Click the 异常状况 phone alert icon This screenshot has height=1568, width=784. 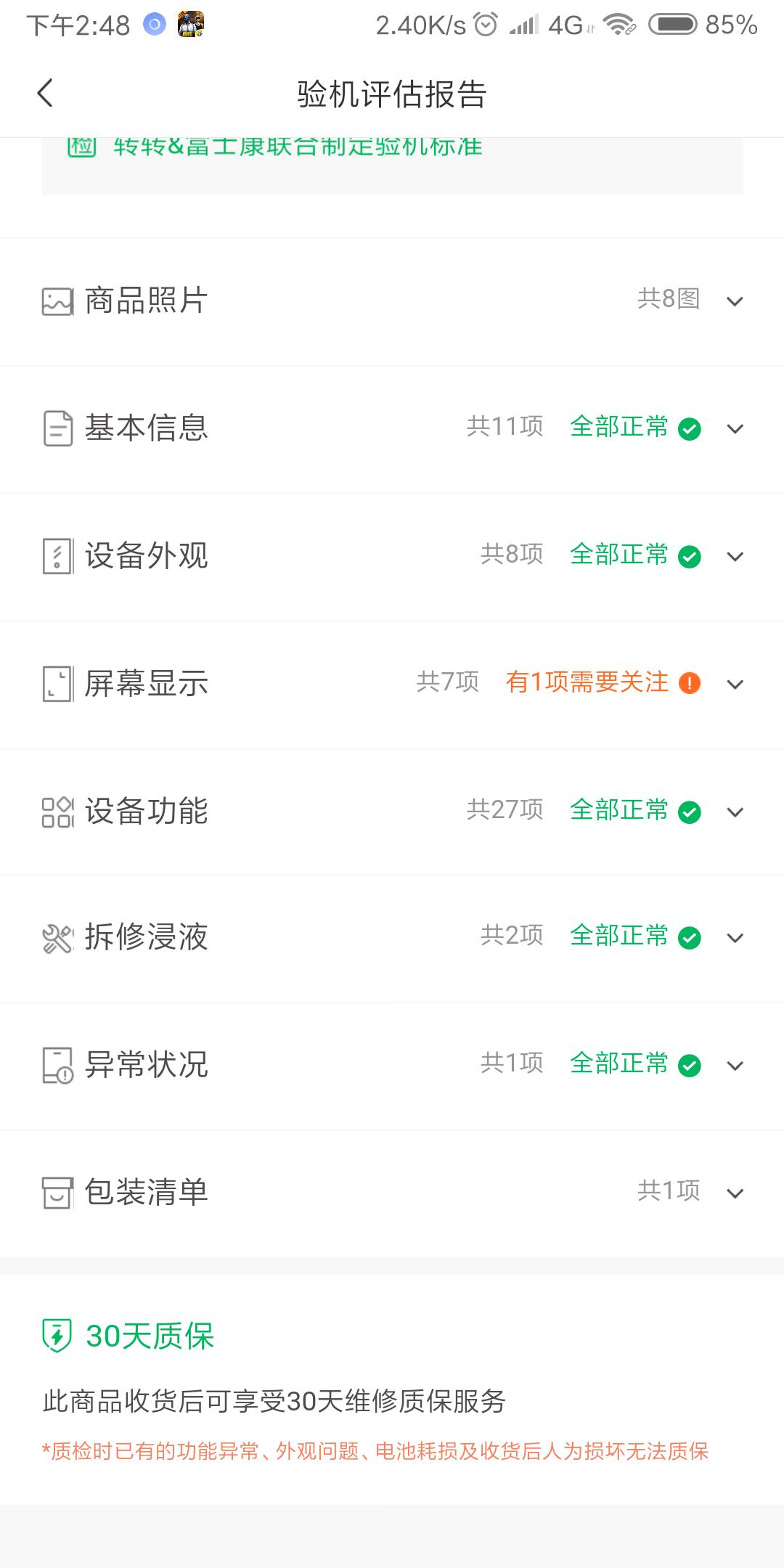click(57, 1066)
